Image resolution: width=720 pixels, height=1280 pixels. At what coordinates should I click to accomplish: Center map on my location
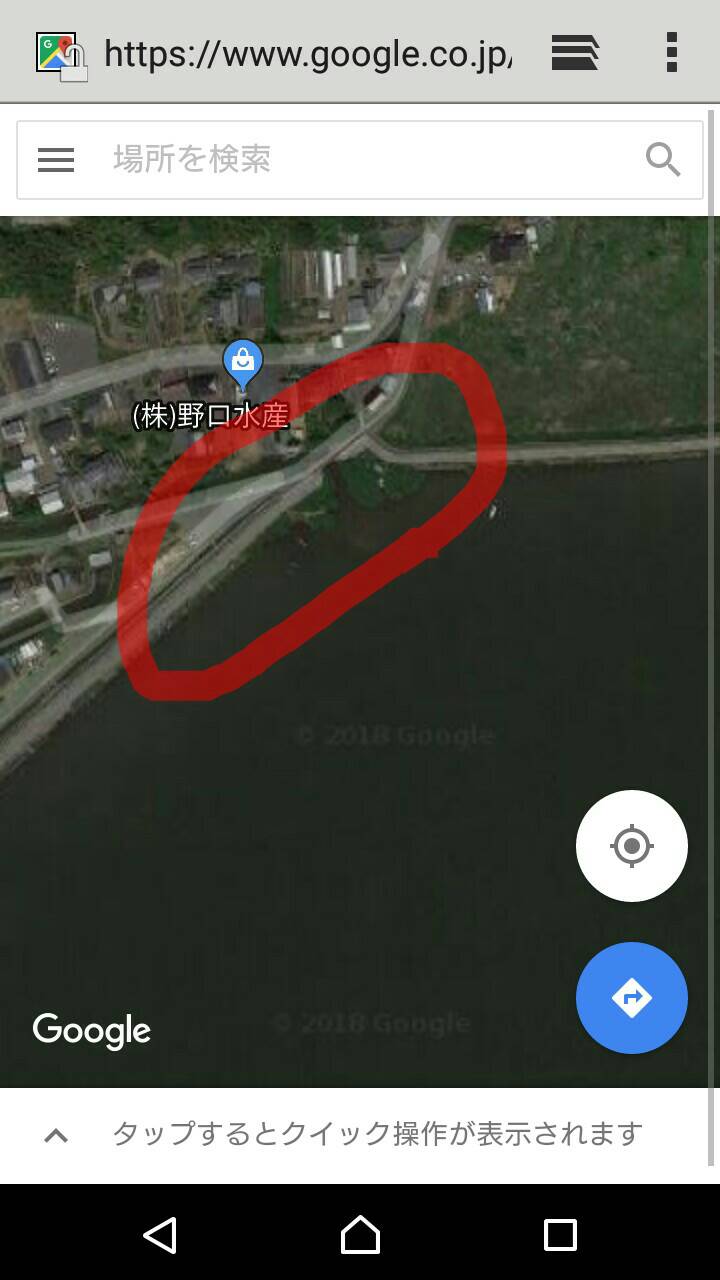pos(632,846)
